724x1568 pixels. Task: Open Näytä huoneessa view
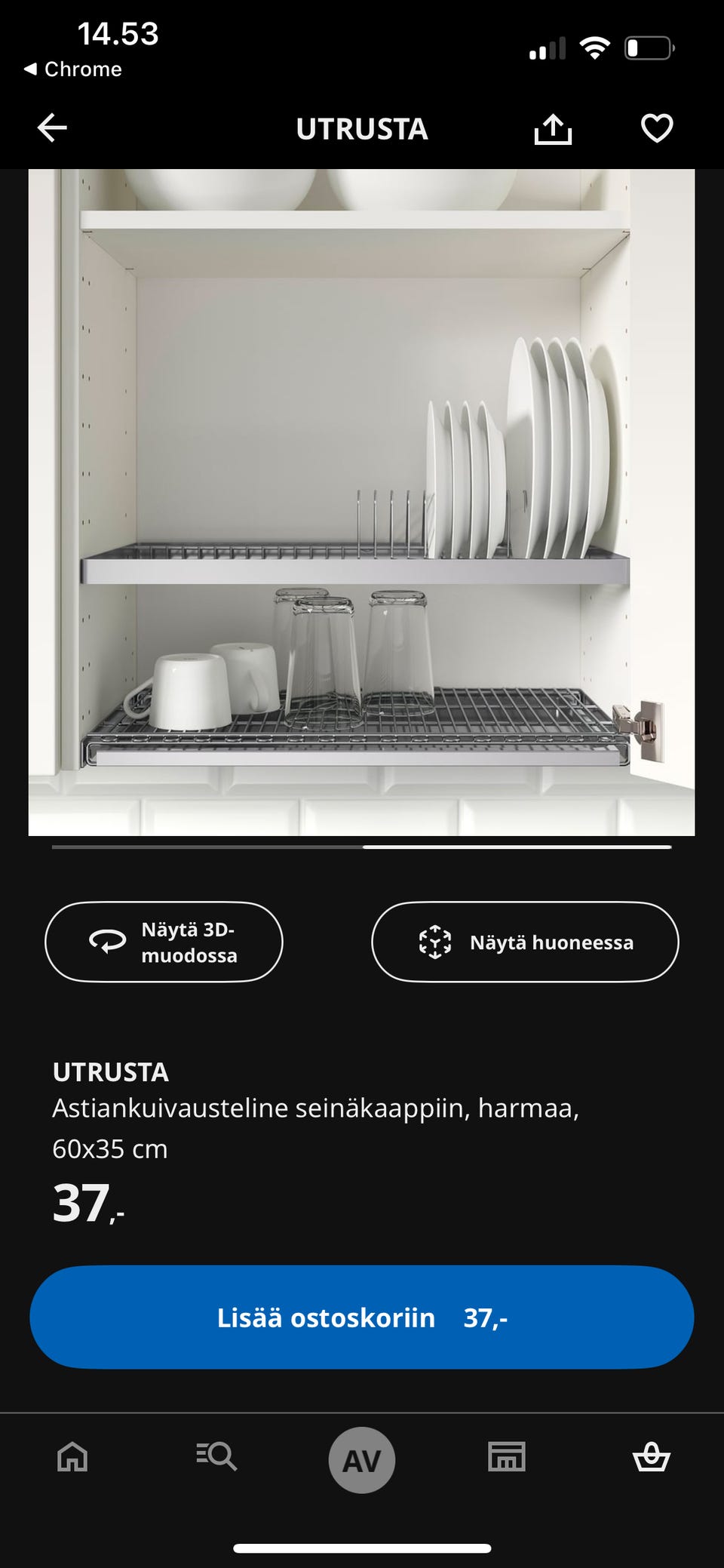(525, 942)
